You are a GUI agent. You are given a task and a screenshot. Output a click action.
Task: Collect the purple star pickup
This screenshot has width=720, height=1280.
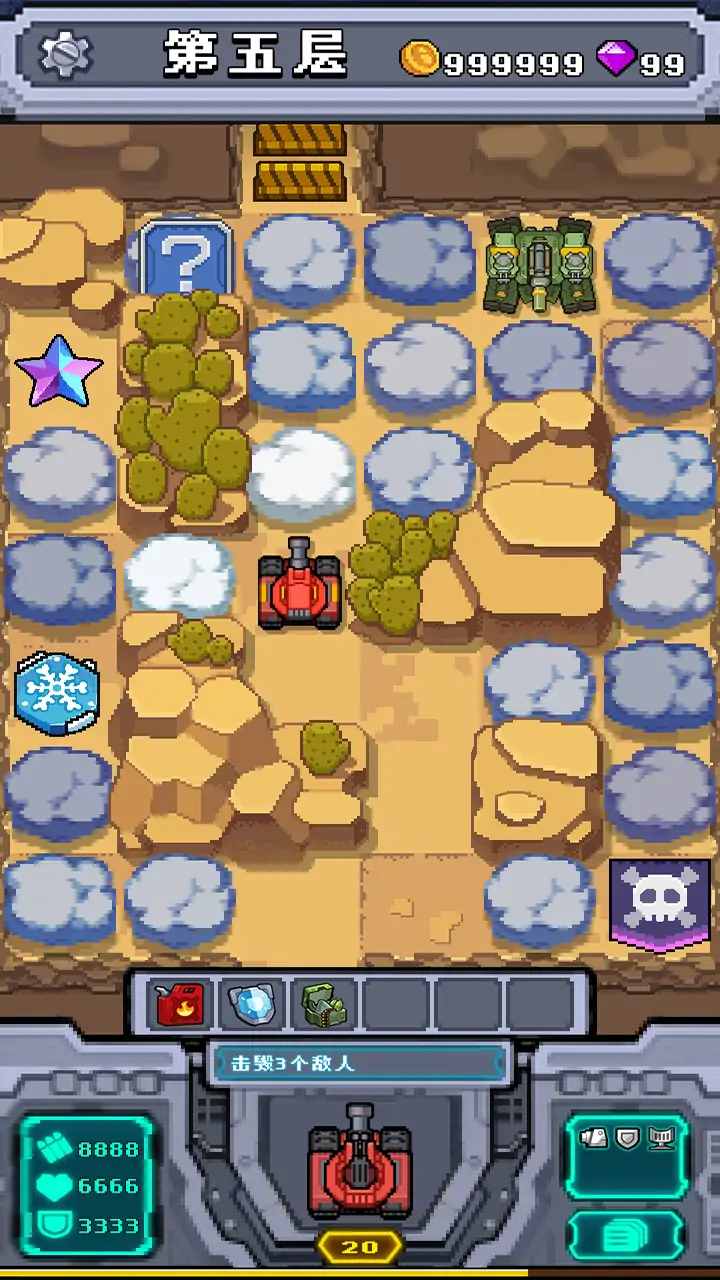click(x=59, y=372)
